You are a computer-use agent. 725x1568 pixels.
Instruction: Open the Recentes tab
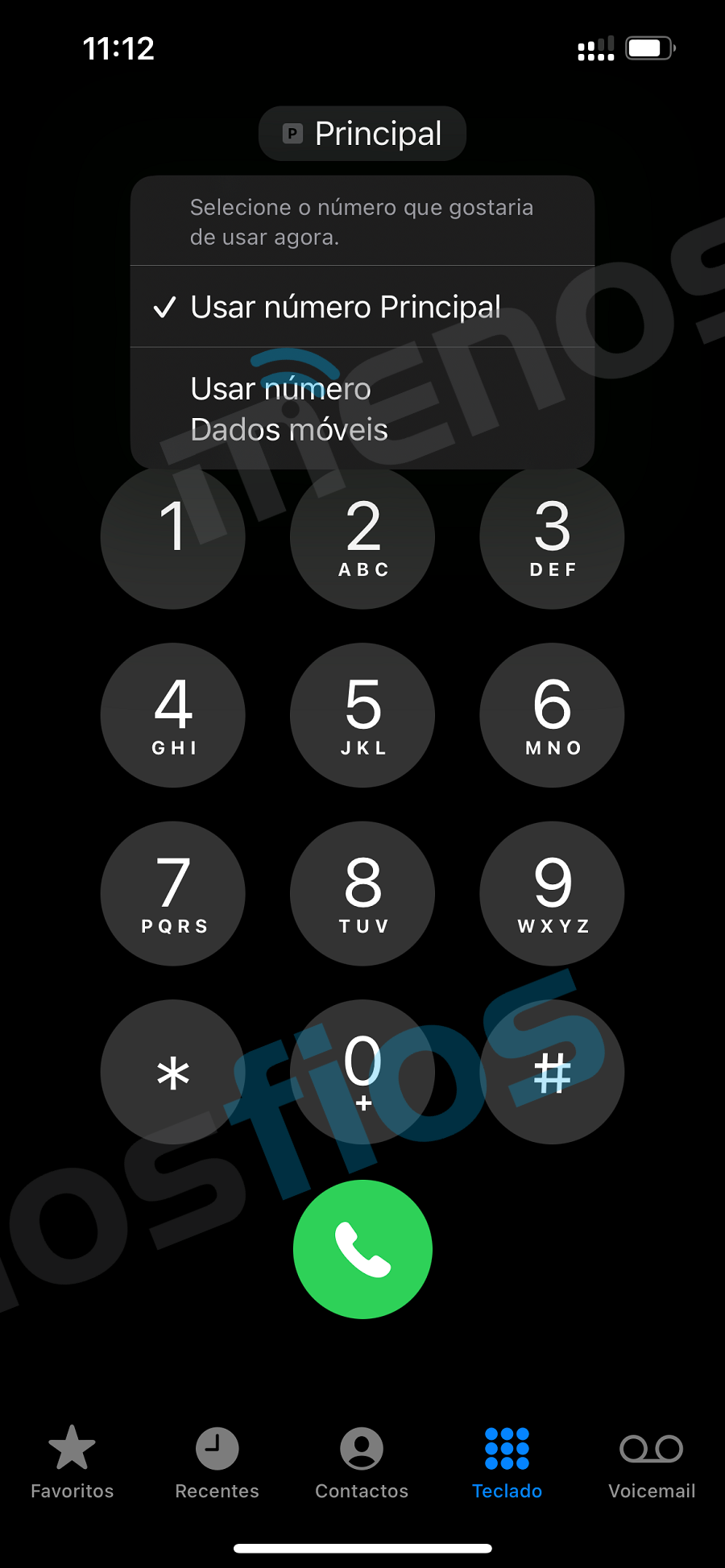click(x=217, y=1463)
